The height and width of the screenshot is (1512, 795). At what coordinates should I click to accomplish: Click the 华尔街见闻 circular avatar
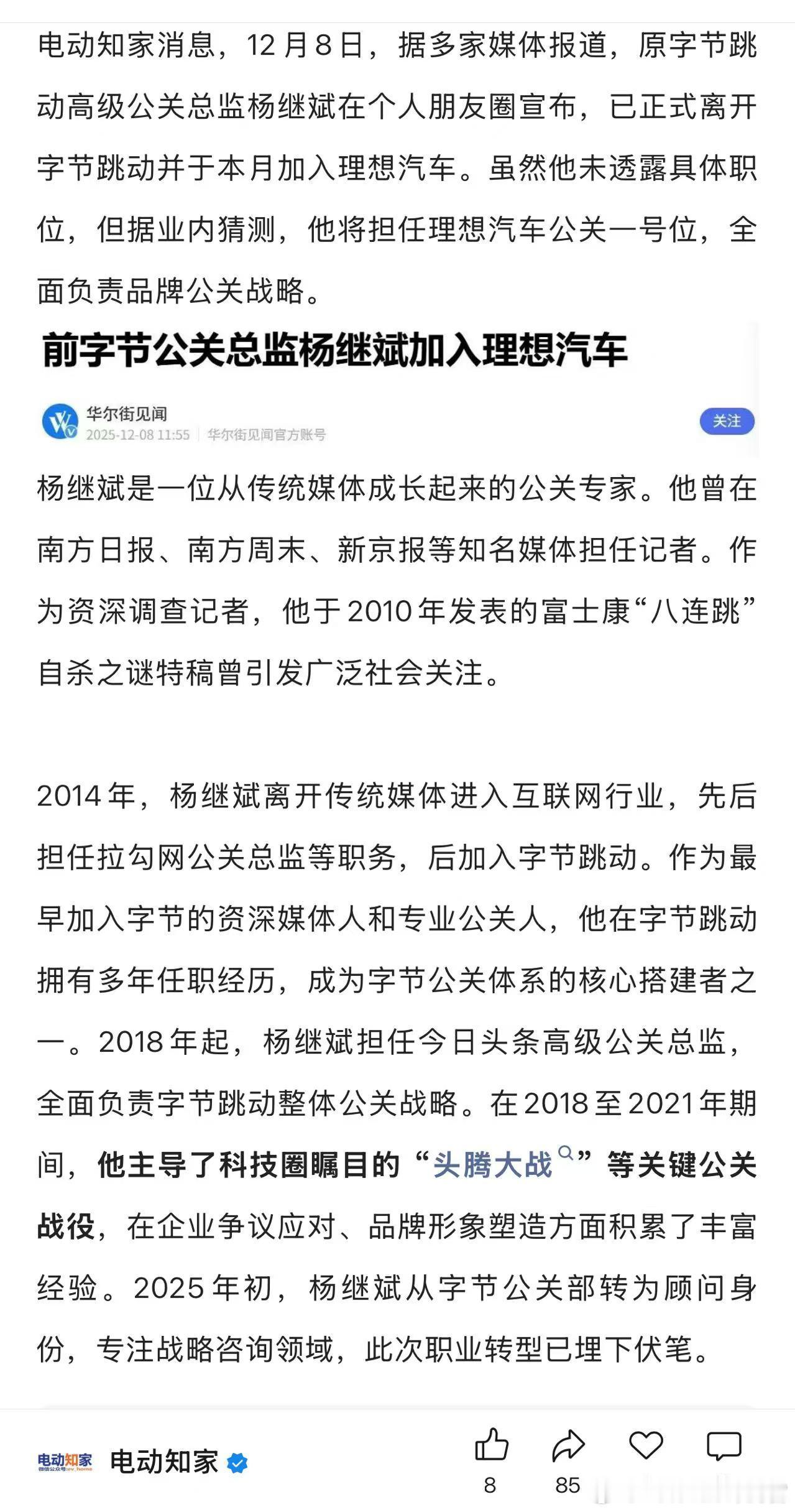(x=59, y=422)
